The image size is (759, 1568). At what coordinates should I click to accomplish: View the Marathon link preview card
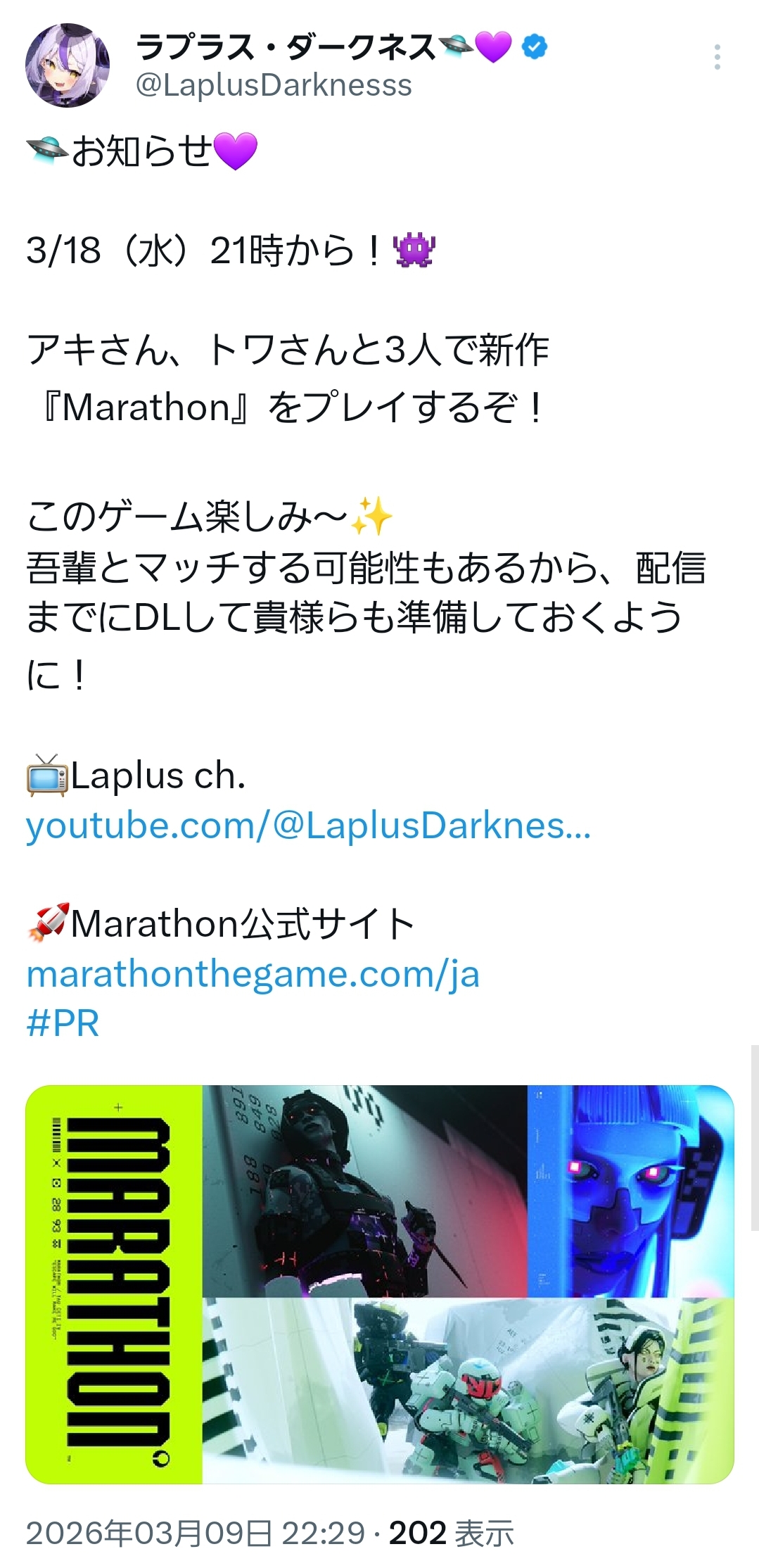(379, 1284)
